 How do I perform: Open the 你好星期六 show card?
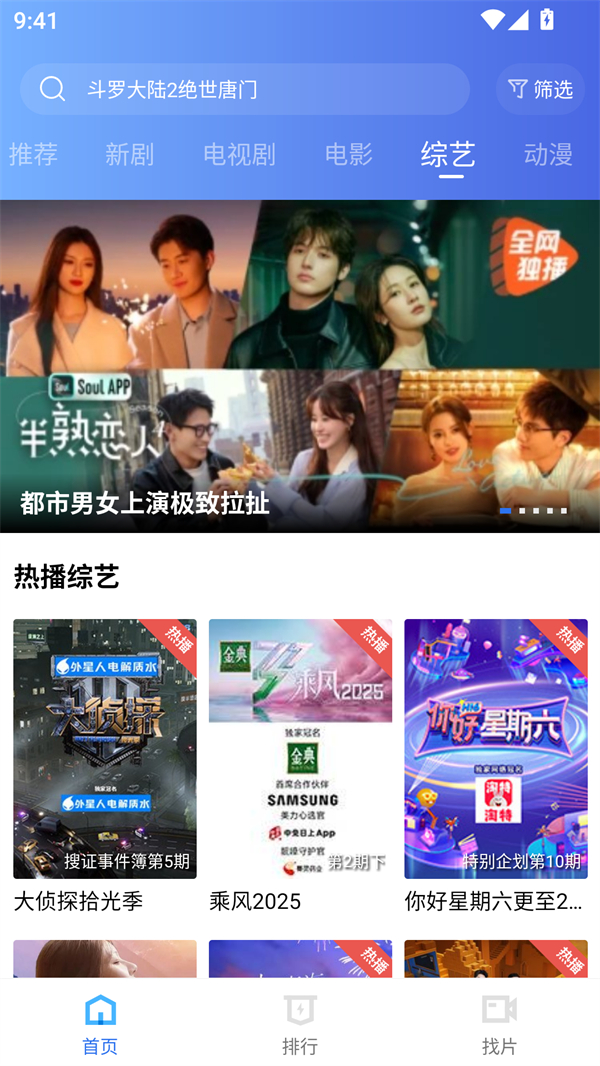(x=496, y=749)
